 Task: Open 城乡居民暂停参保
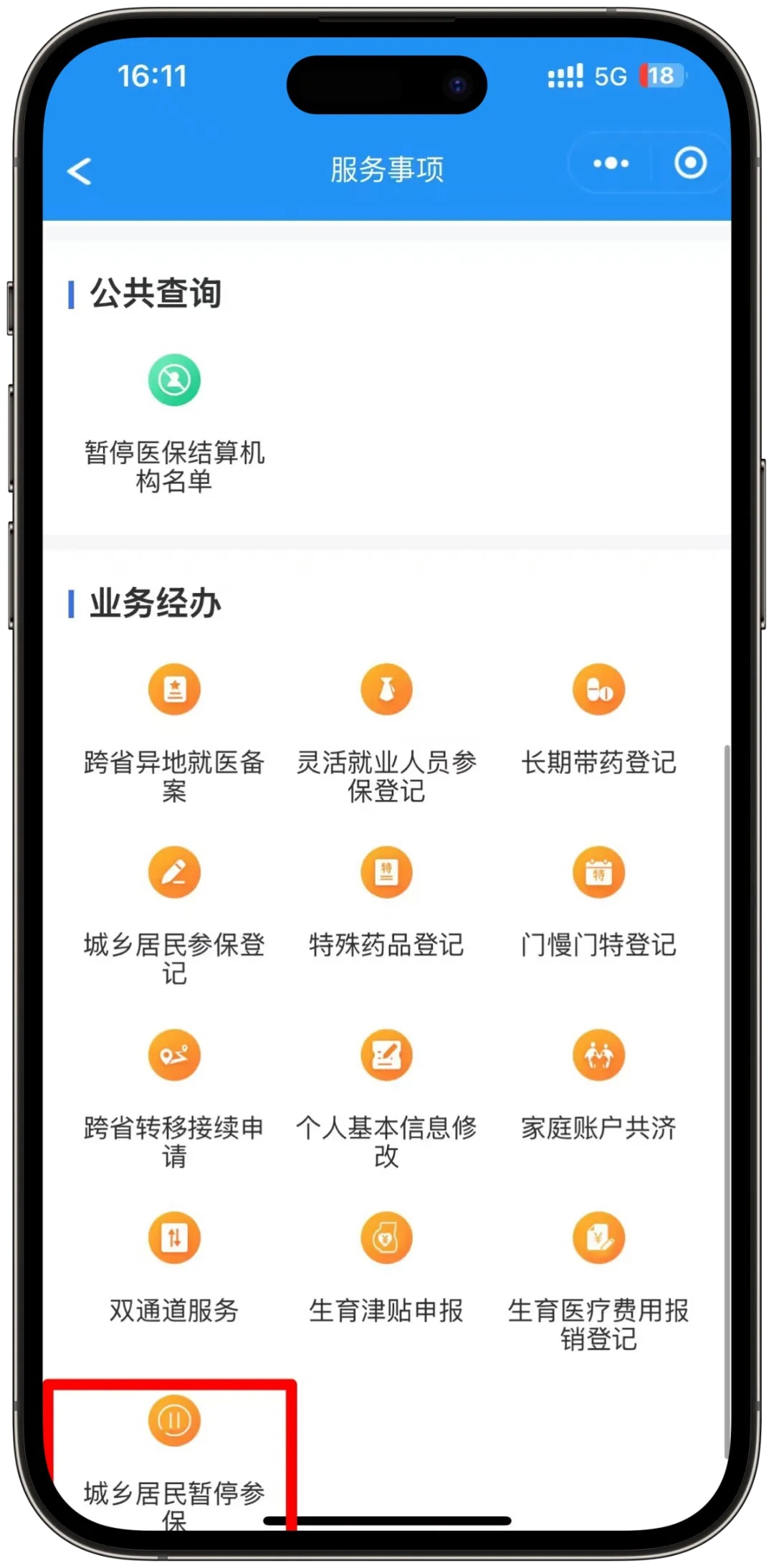(x=174, y=1421)
